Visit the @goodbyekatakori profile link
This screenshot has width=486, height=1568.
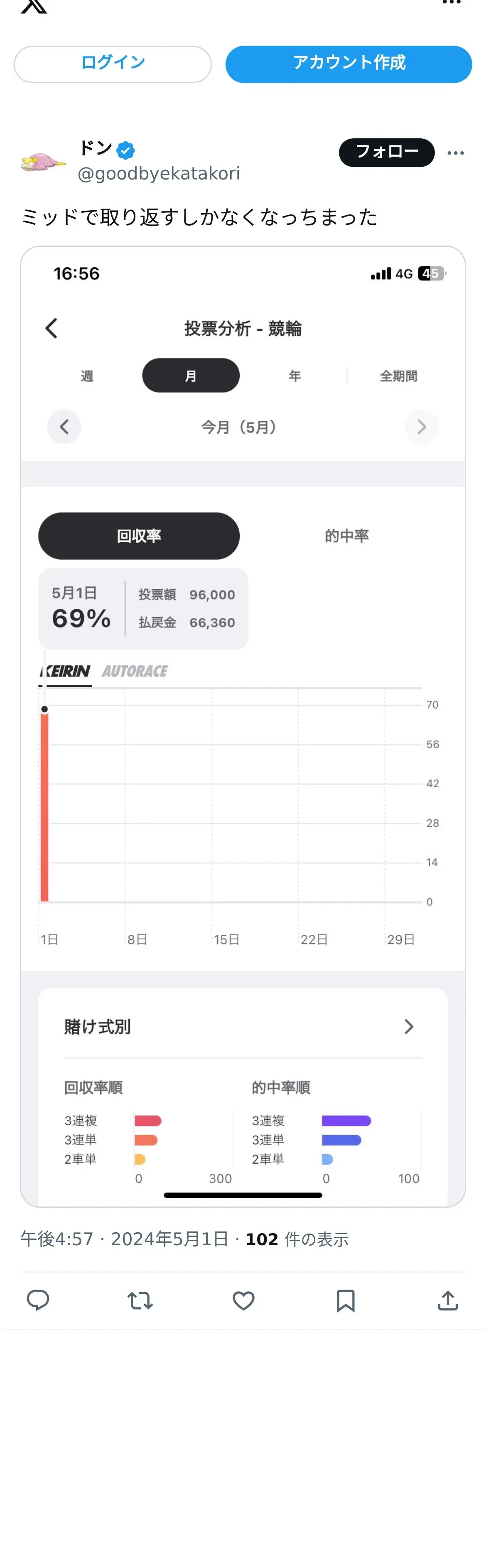click(159, 174)
